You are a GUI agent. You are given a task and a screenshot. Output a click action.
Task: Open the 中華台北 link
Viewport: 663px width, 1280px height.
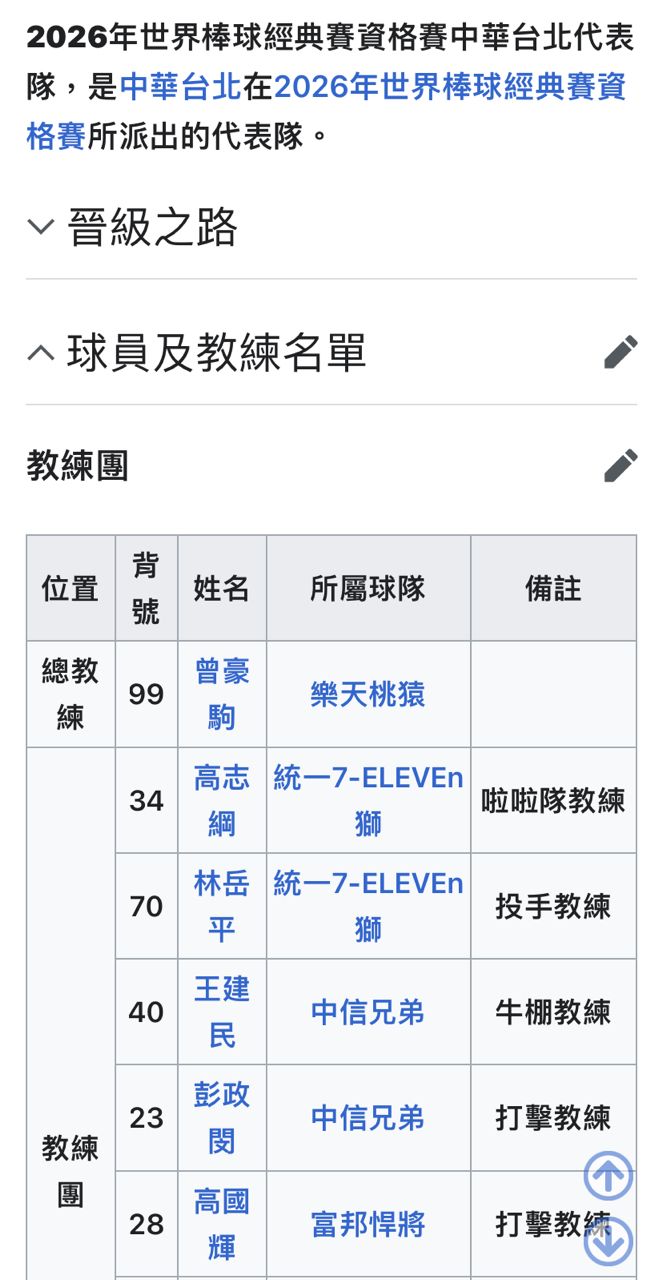180,87
